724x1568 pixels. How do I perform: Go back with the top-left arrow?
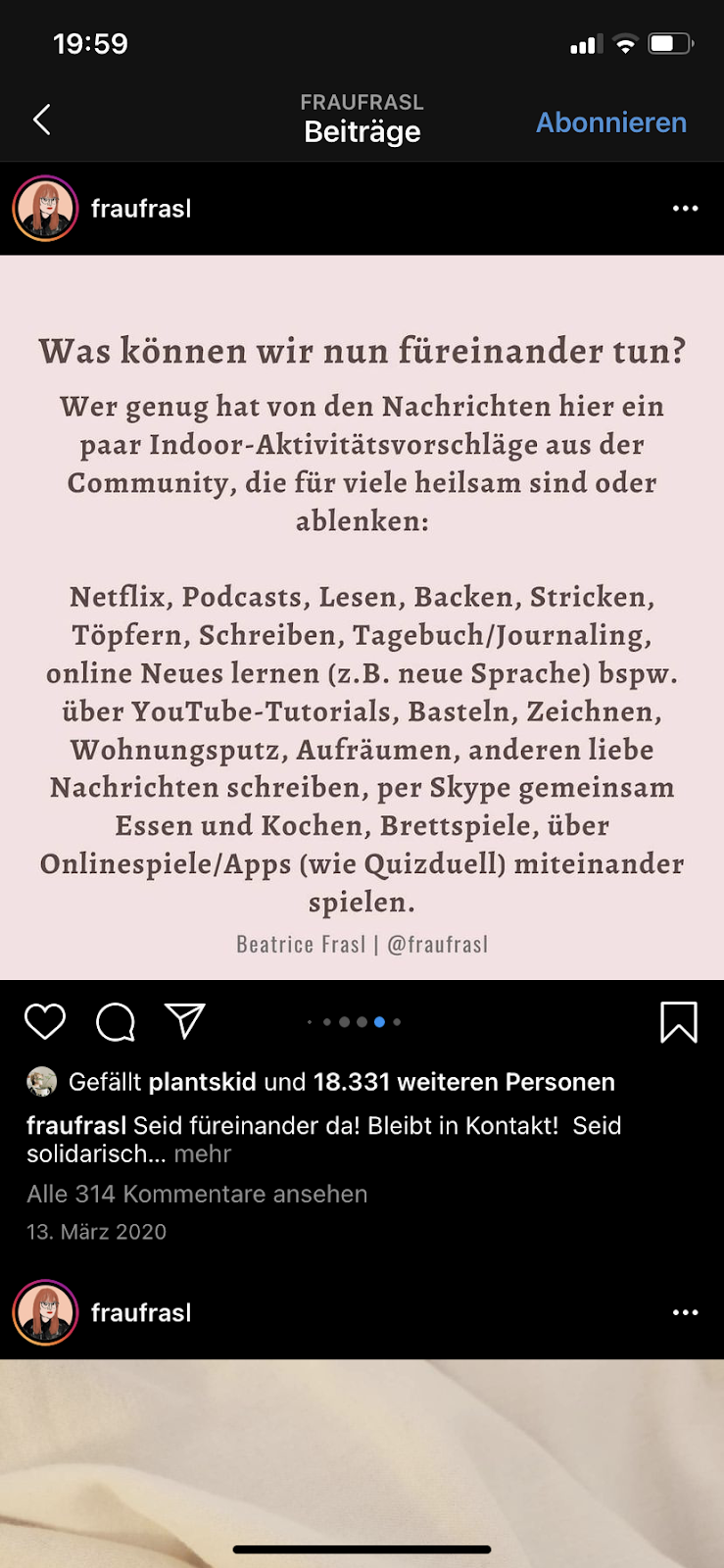(x=42, y=120)
